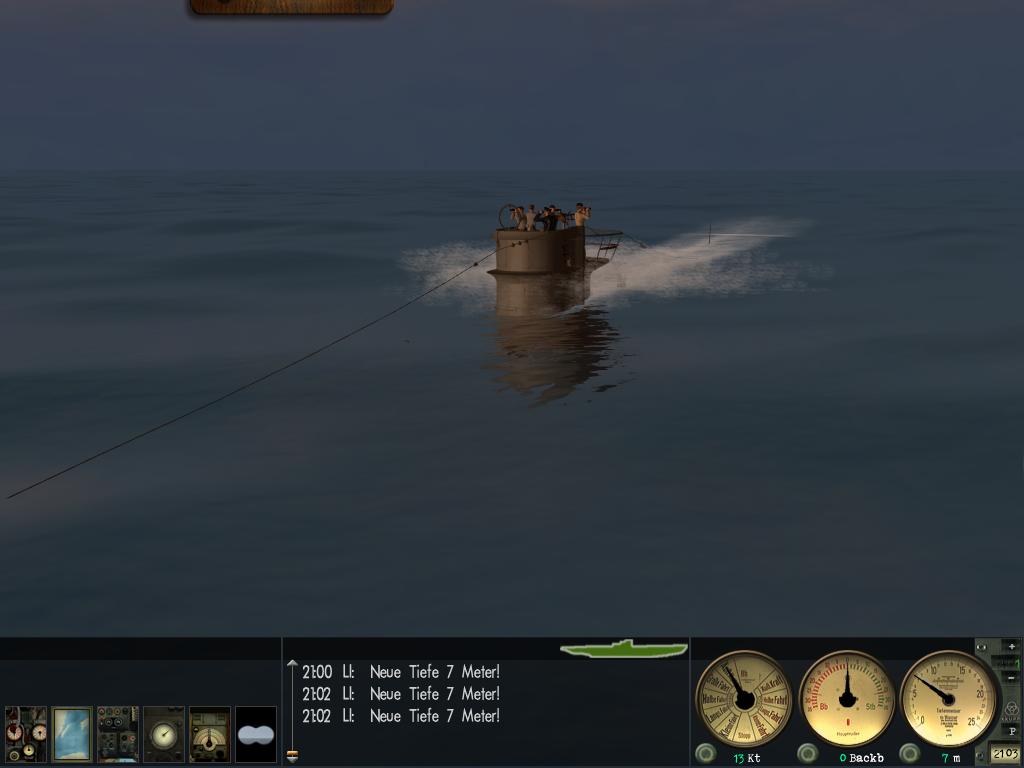The width and height of the screenshot is (1024, 768).
Task: Decrease time compression with the minus button
Action: [1011, 678]
